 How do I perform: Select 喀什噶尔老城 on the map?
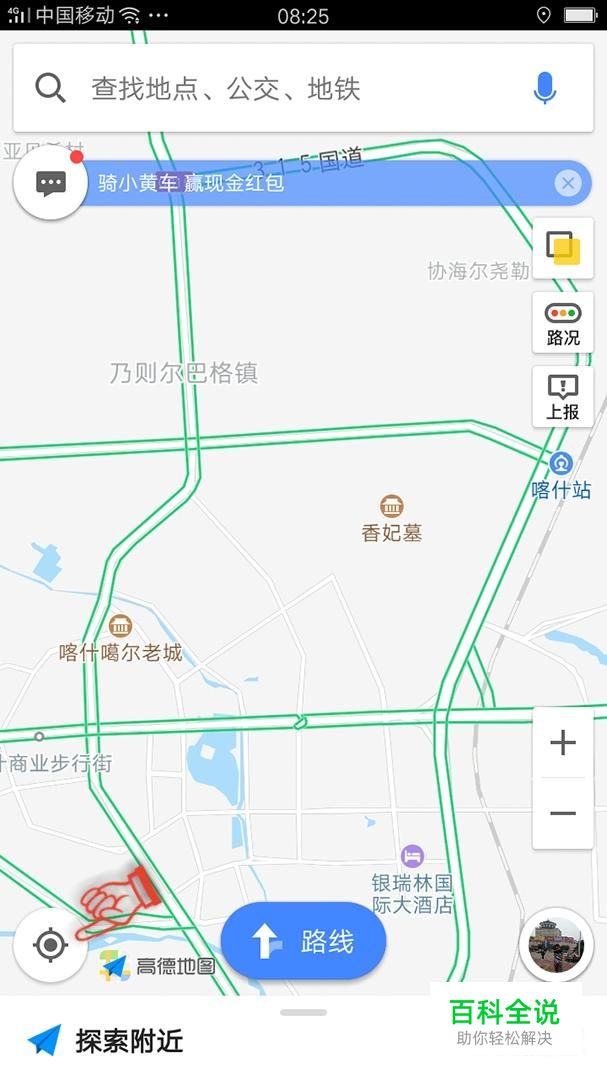[x=121, y=639]
